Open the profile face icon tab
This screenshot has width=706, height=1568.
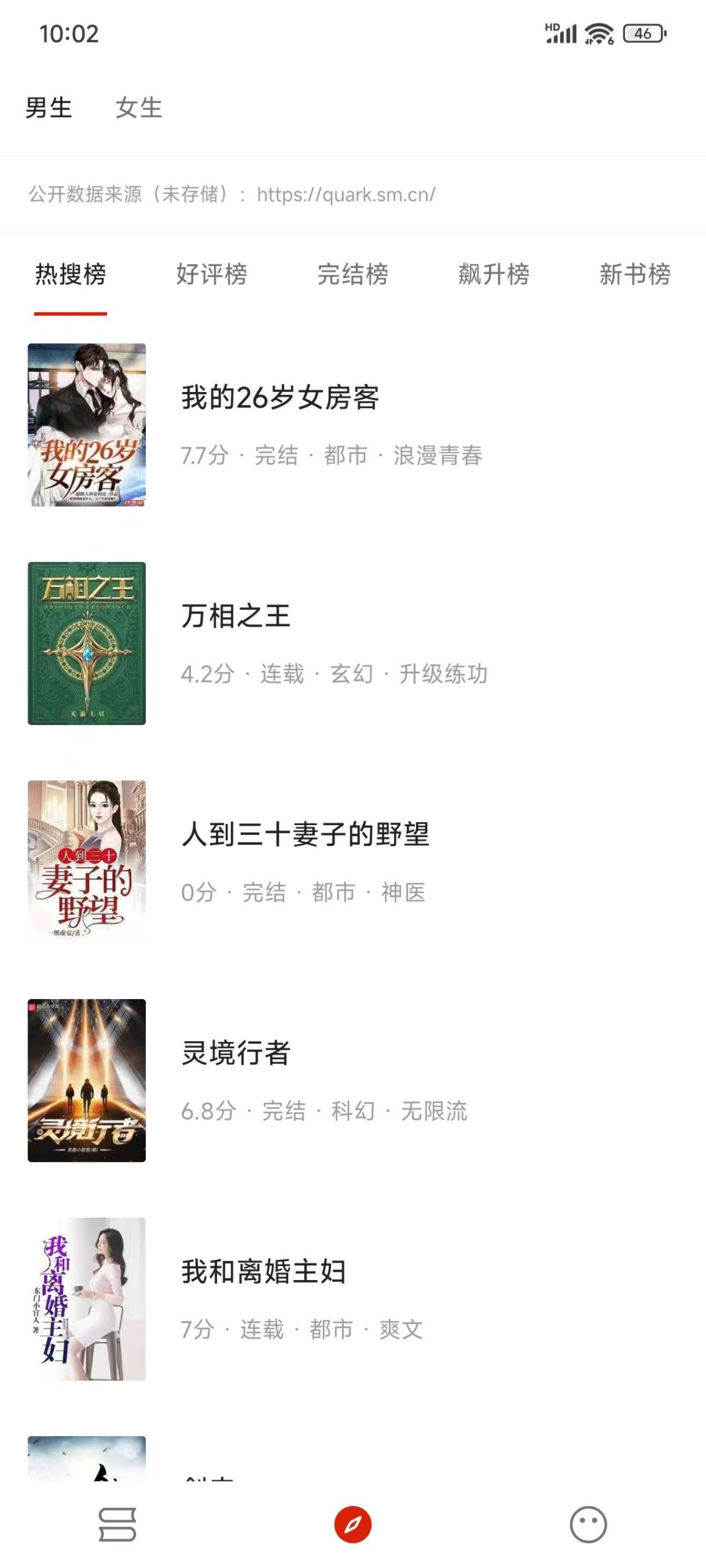point(588,1524)
